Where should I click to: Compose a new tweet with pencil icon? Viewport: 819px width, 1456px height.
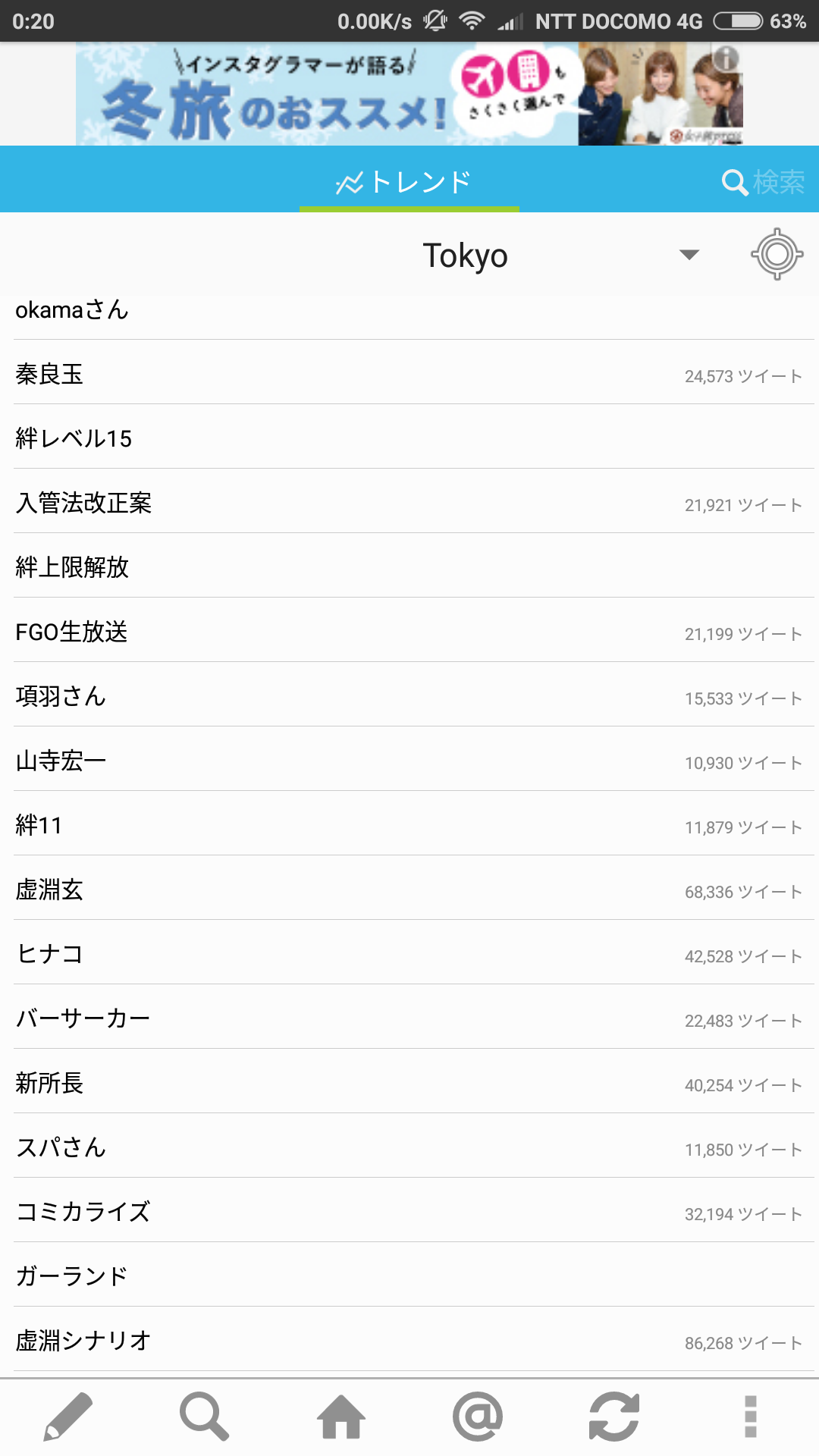[x=68, y=1417]
